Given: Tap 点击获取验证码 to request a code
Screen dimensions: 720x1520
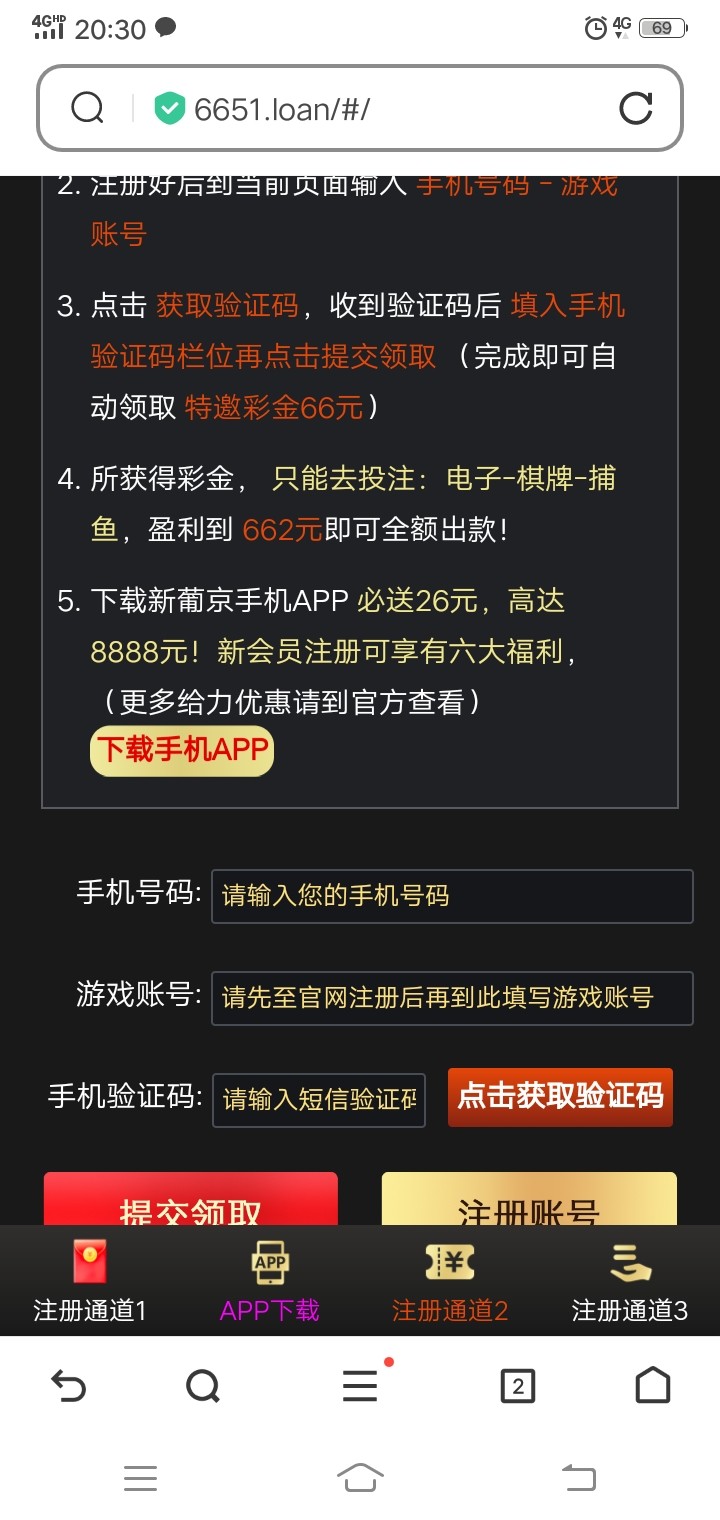Looking at the screenshot, I should [560, 1097].
